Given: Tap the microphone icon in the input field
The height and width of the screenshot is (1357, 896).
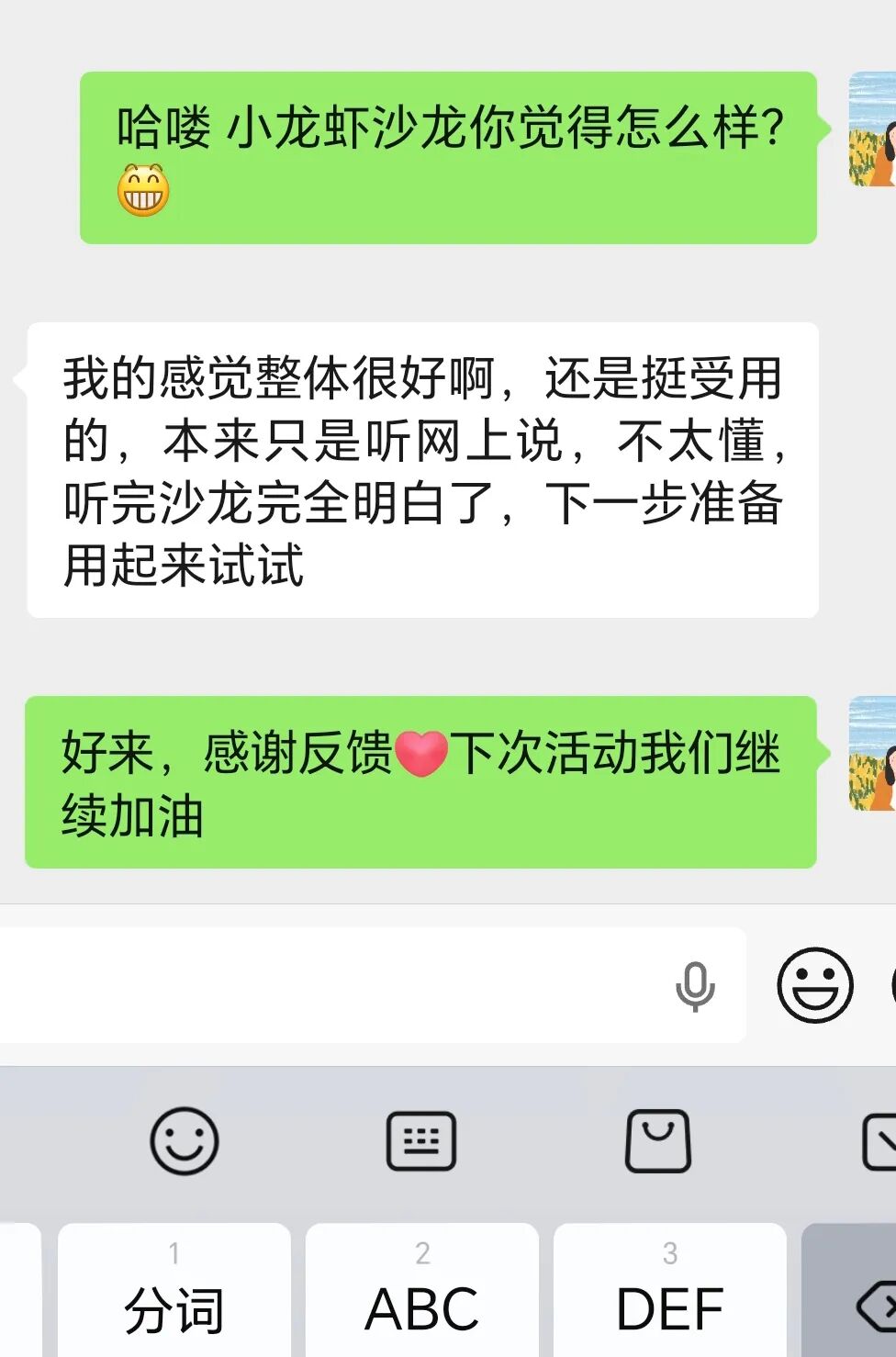Looking at the screenshot, I should (695, 987).
